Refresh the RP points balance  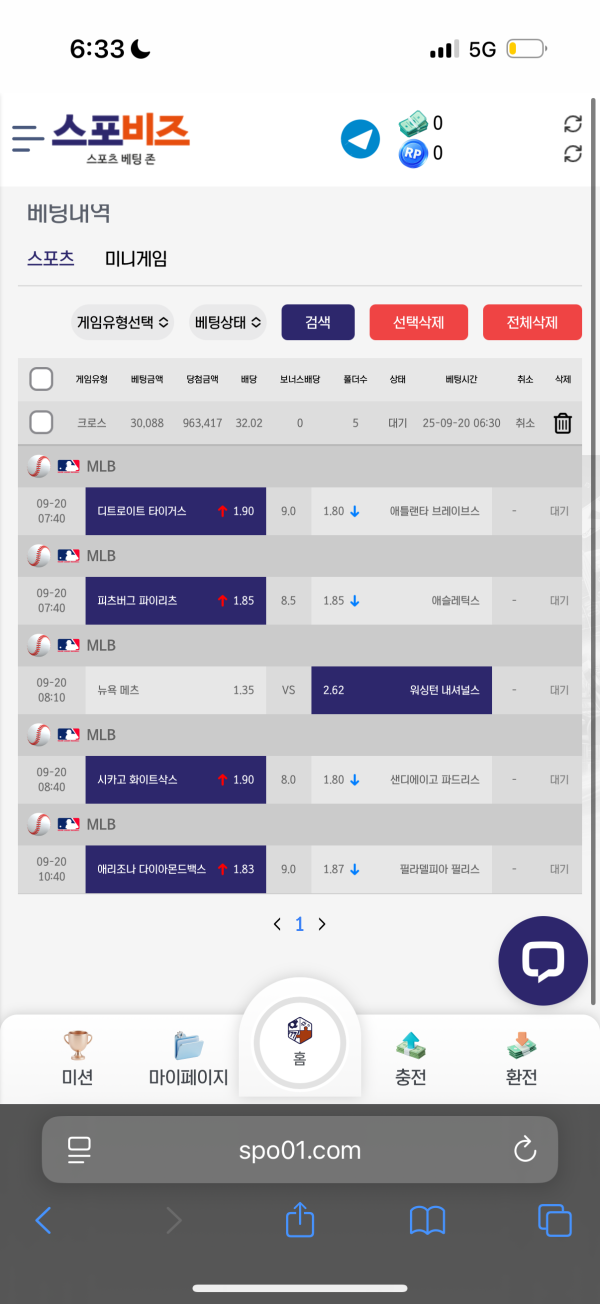tap(573, 153)
